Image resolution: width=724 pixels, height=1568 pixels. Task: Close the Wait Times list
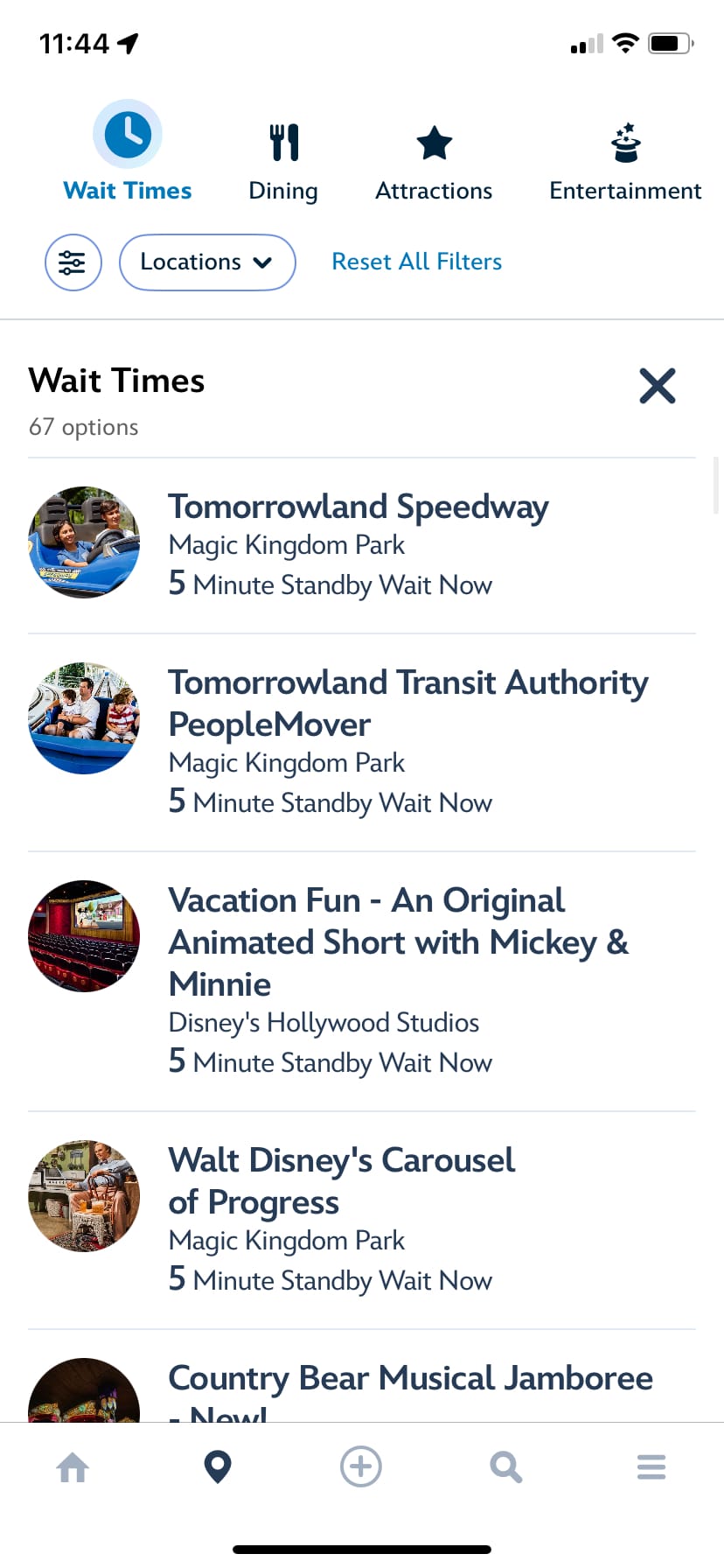658,386
